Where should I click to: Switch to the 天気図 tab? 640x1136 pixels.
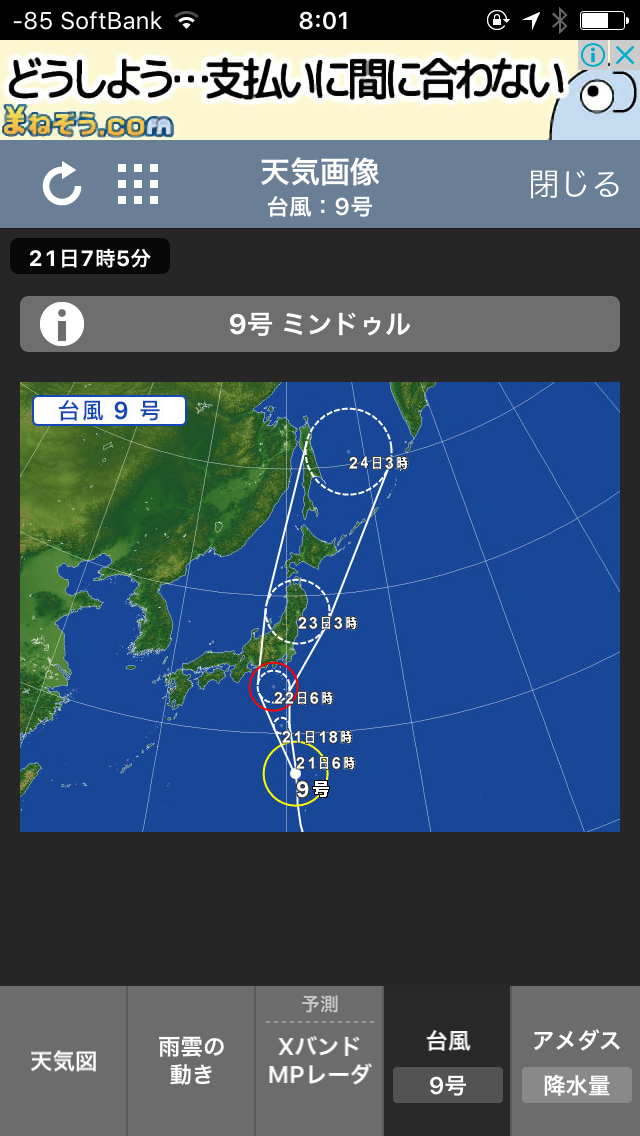pos(63,1061)
